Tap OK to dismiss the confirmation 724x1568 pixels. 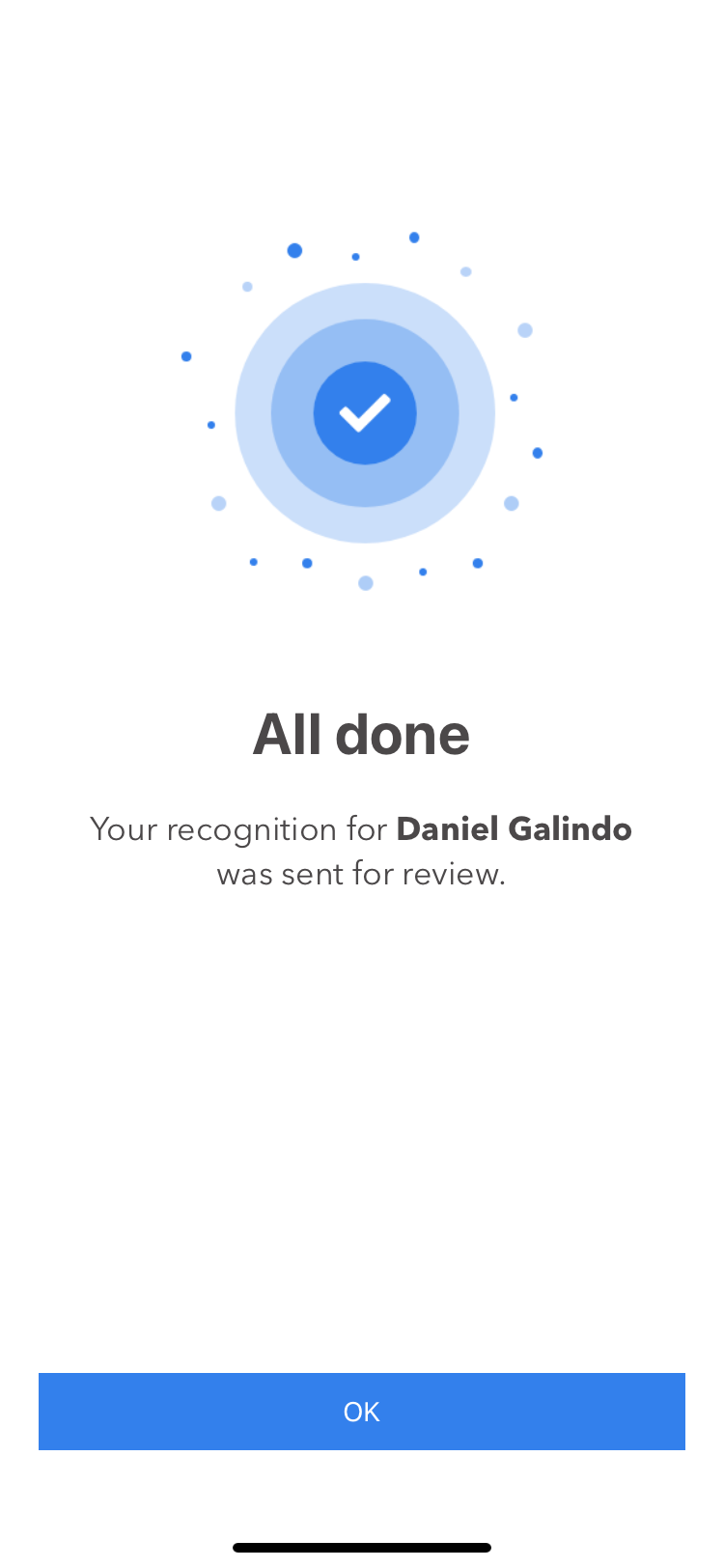tap(362, 1411)
